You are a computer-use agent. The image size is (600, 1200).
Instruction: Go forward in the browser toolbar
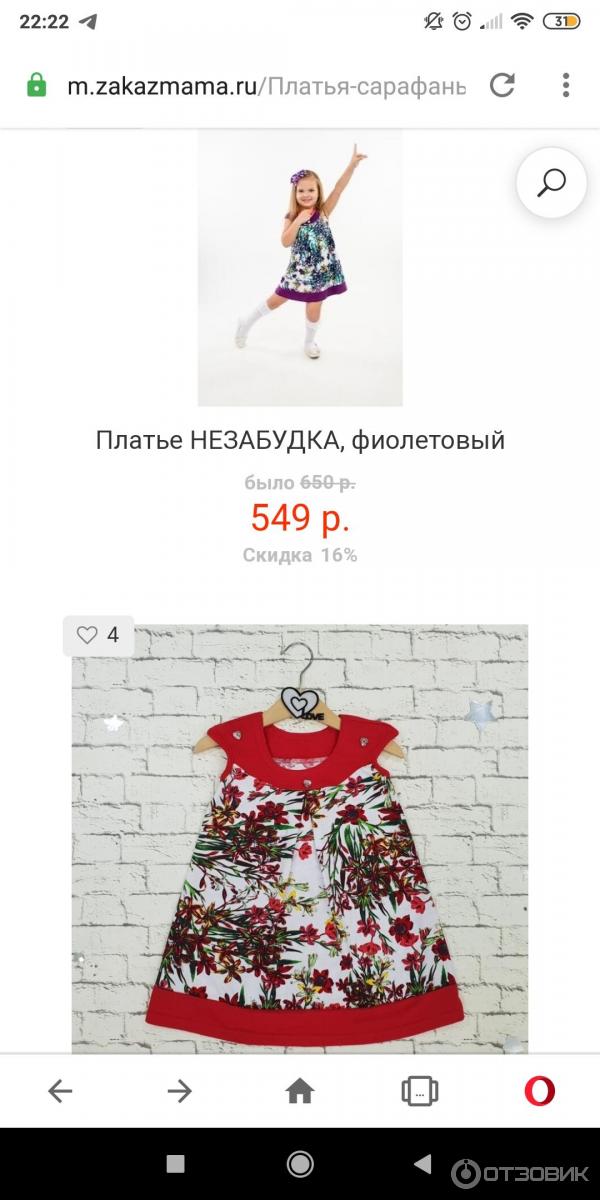(180, 1091)
